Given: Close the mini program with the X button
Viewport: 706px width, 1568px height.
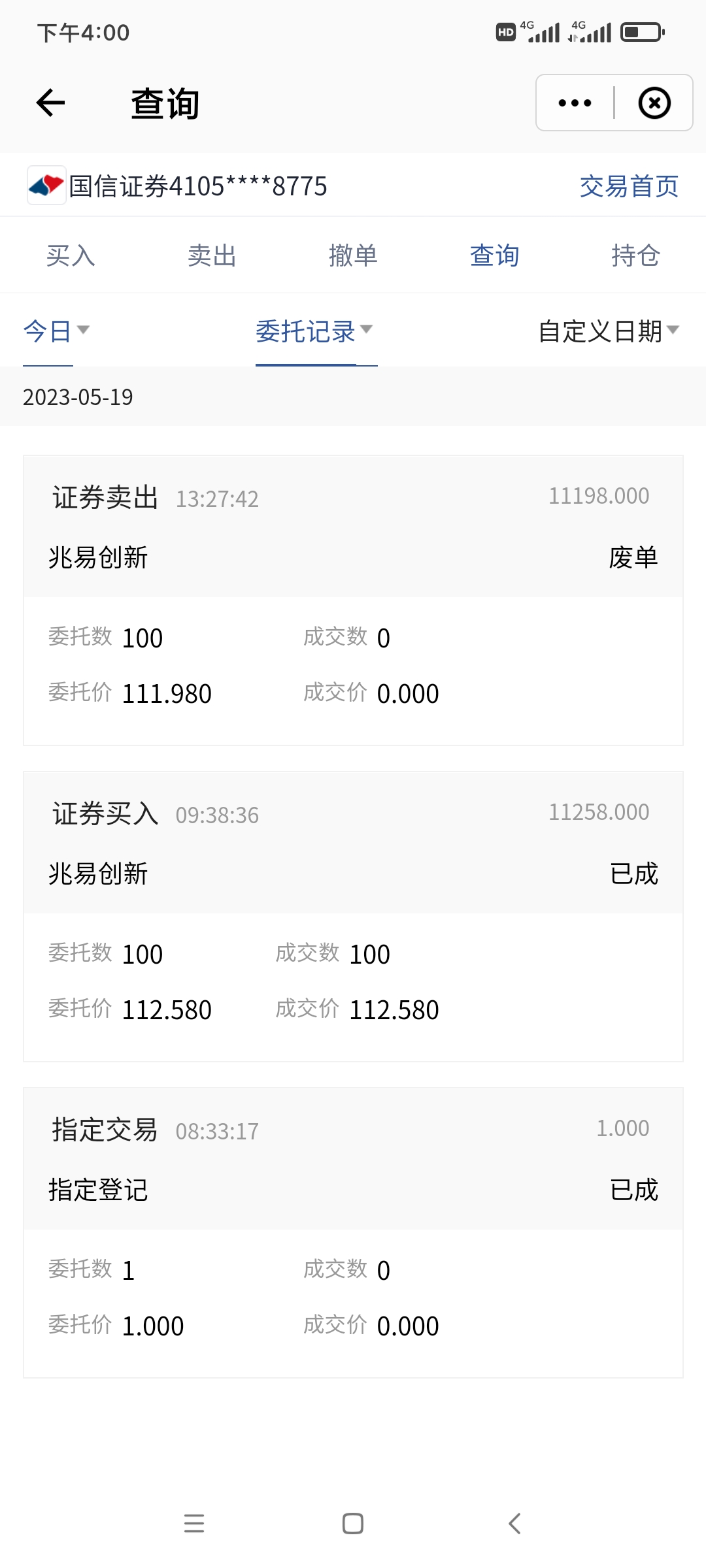Looking at the screenshot, I should pyautogui.click(x=654, y=103).
